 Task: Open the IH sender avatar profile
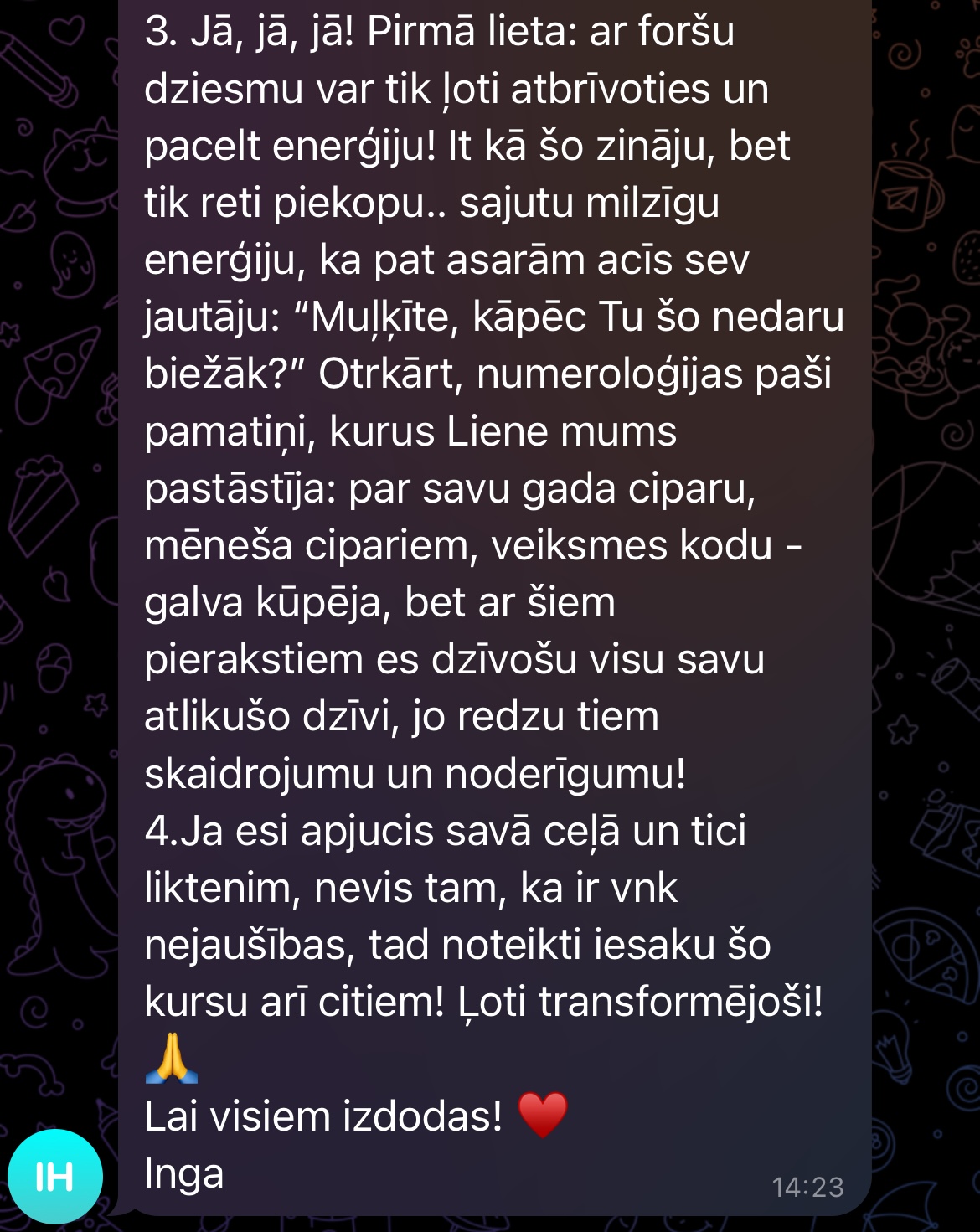tap(55, 1177)
